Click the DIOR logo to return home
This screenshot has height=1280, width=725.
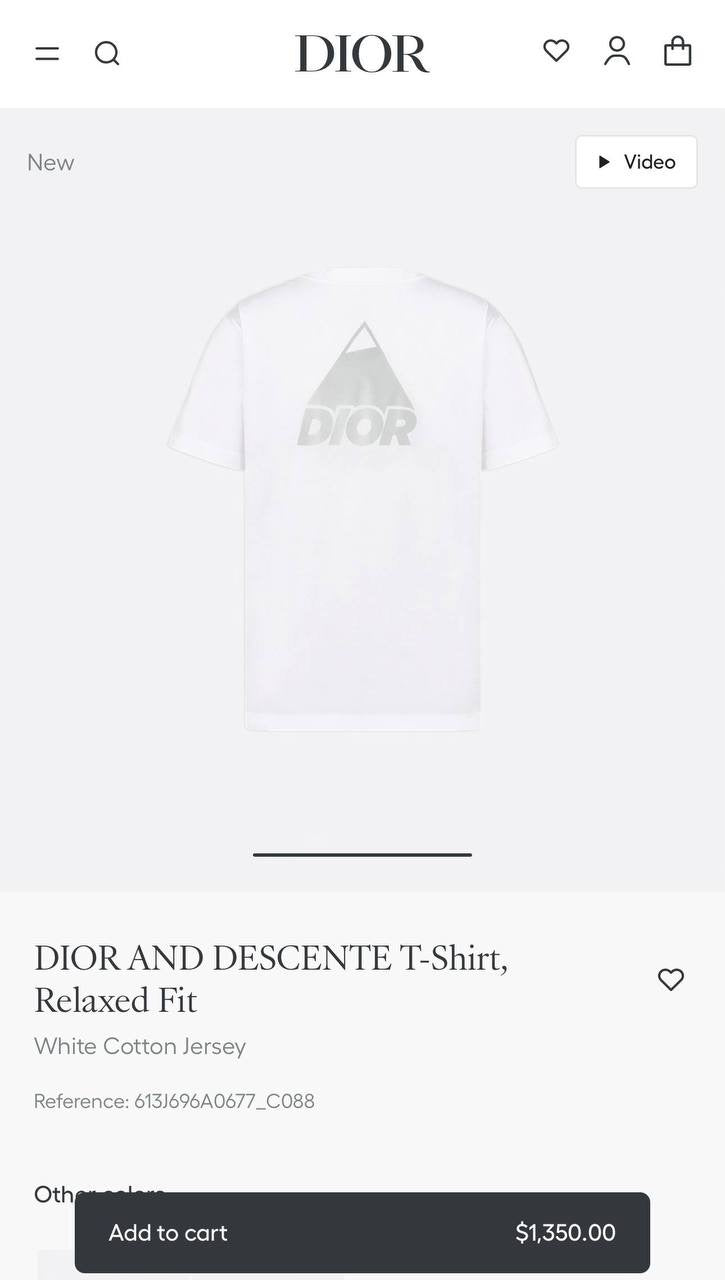click(362, 54)
